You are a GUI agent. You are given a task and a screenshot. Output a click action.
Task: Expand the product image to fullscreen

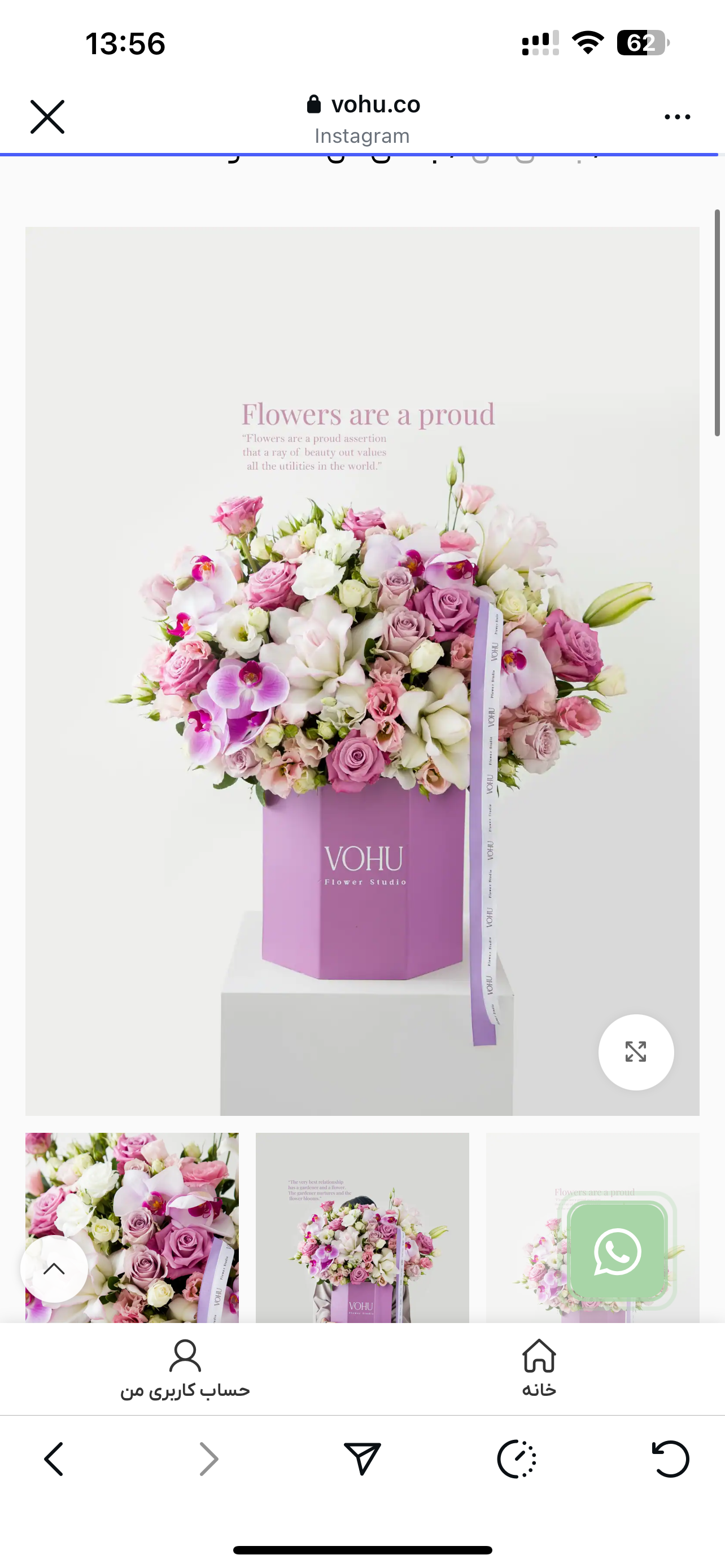(636, 1052)
